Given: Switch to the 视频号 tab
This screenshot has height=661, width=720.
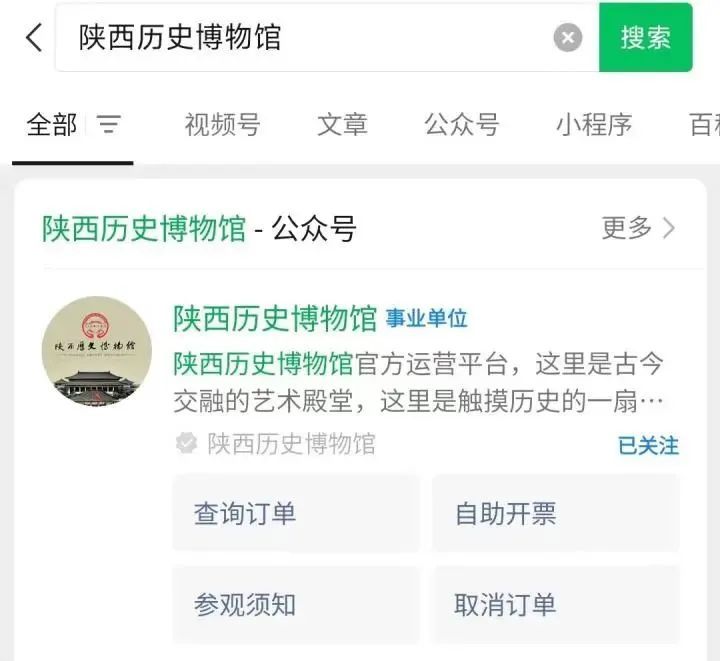Looking at the screenshot, I should coord(222,125).
